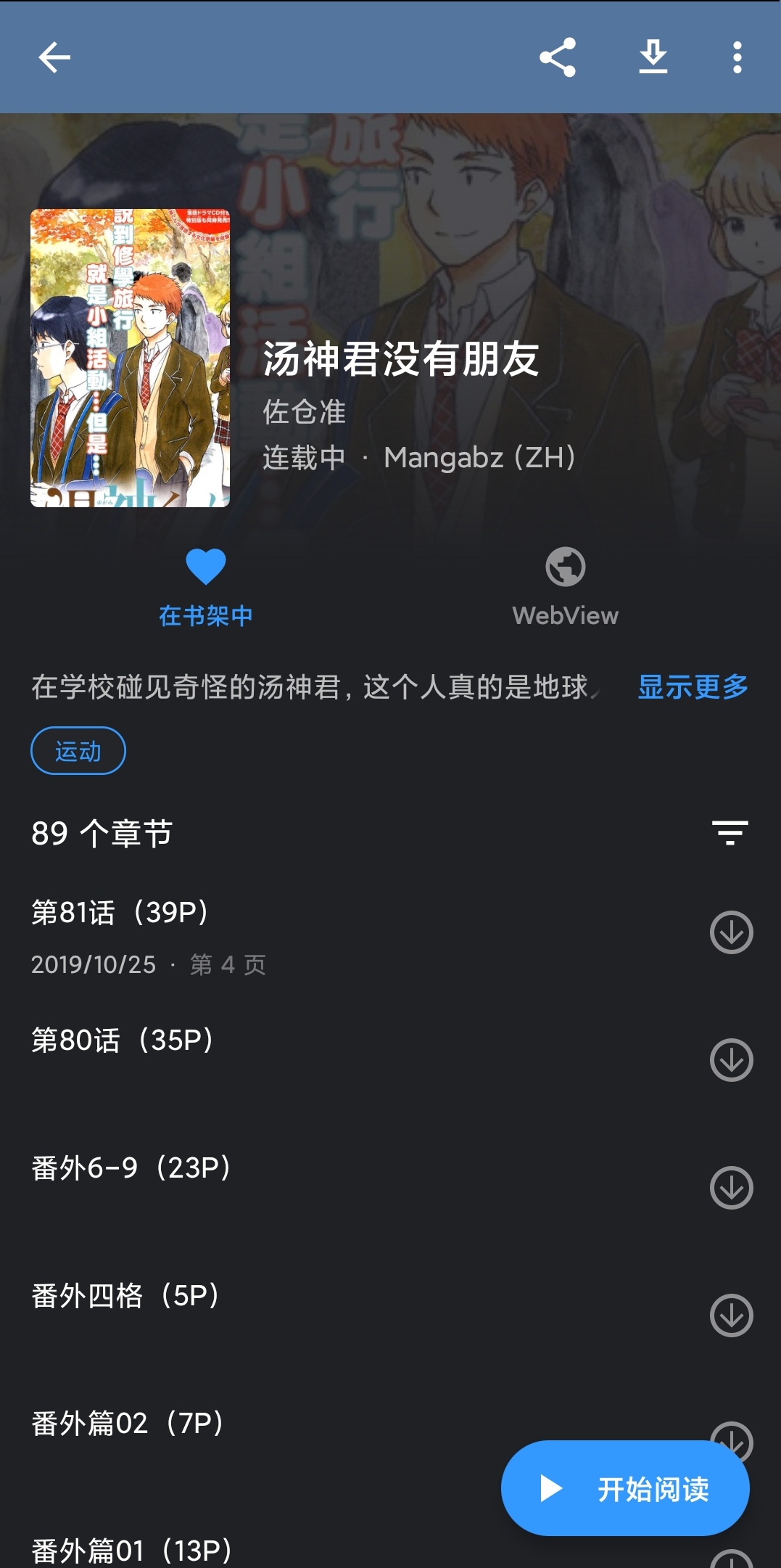
Task: Select the 运动 genre chip
Action: click(x=78, y=750)
